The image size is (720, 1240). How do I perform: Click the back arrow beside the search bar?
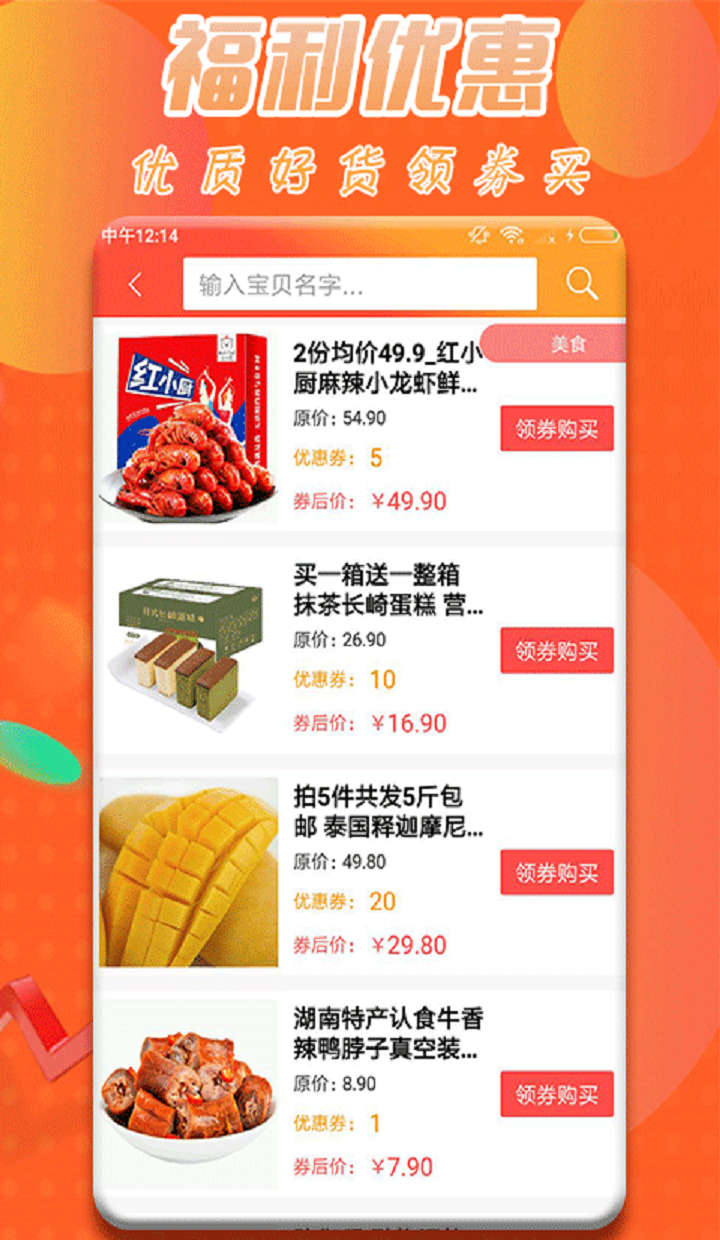pyautogui.click(x=135, y=284)
